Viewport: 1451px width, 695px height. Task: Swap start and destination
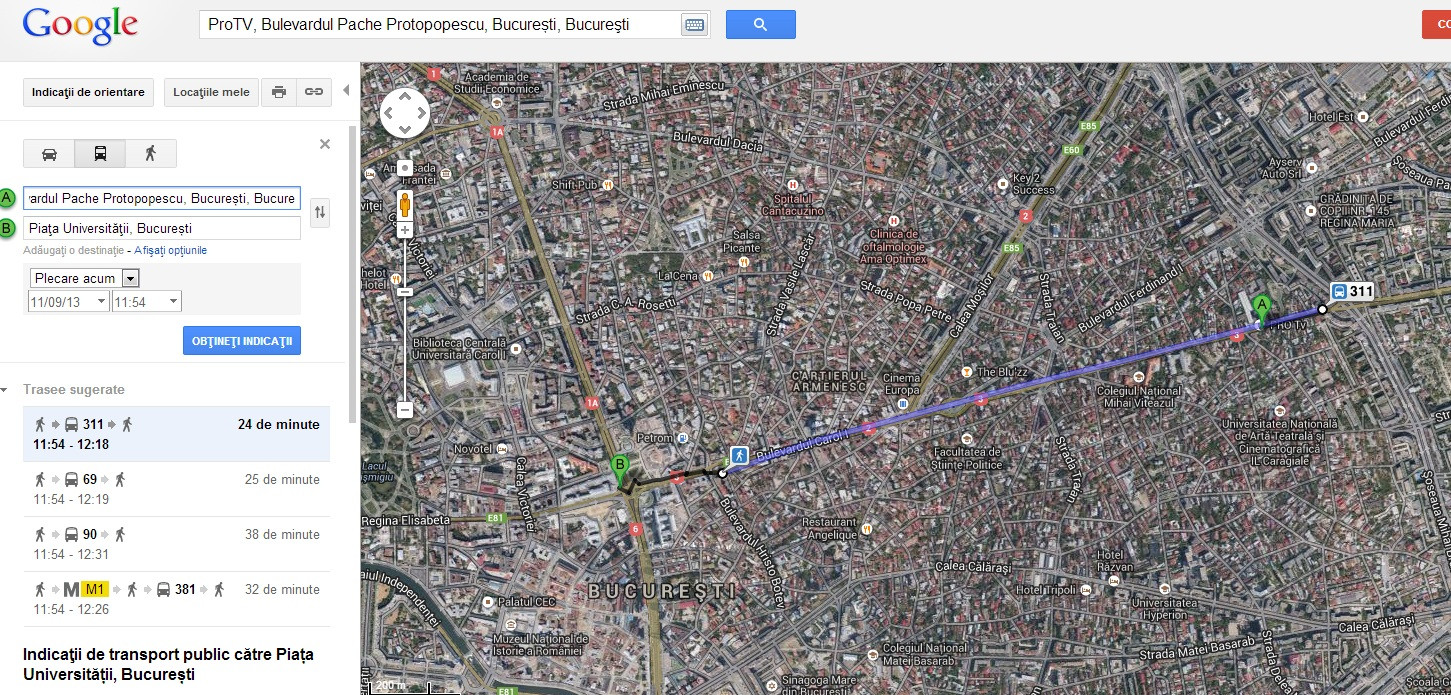tap(320, 212)
